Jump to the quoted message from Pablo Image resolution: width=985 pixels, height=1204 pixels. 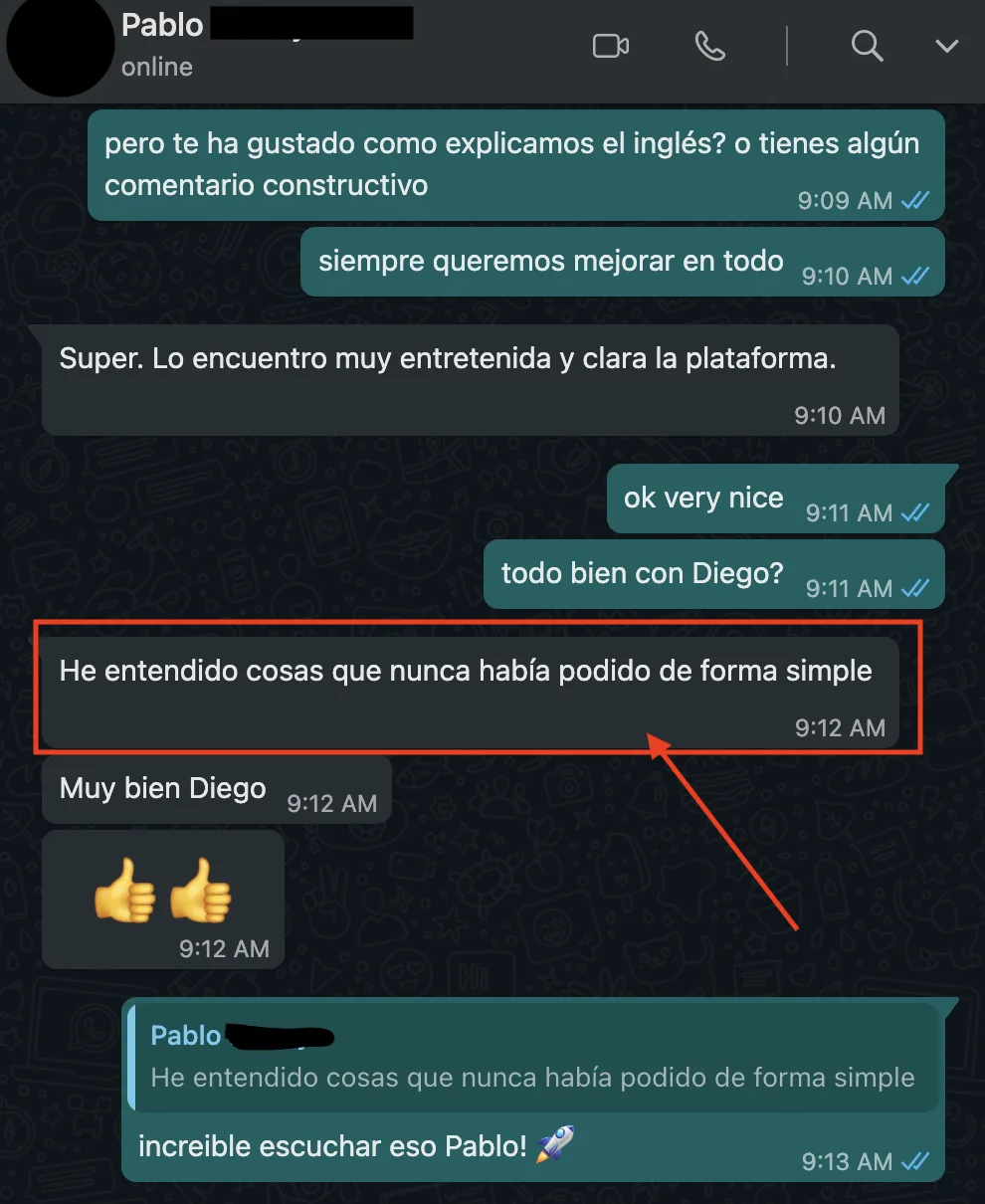point(533,1057)
